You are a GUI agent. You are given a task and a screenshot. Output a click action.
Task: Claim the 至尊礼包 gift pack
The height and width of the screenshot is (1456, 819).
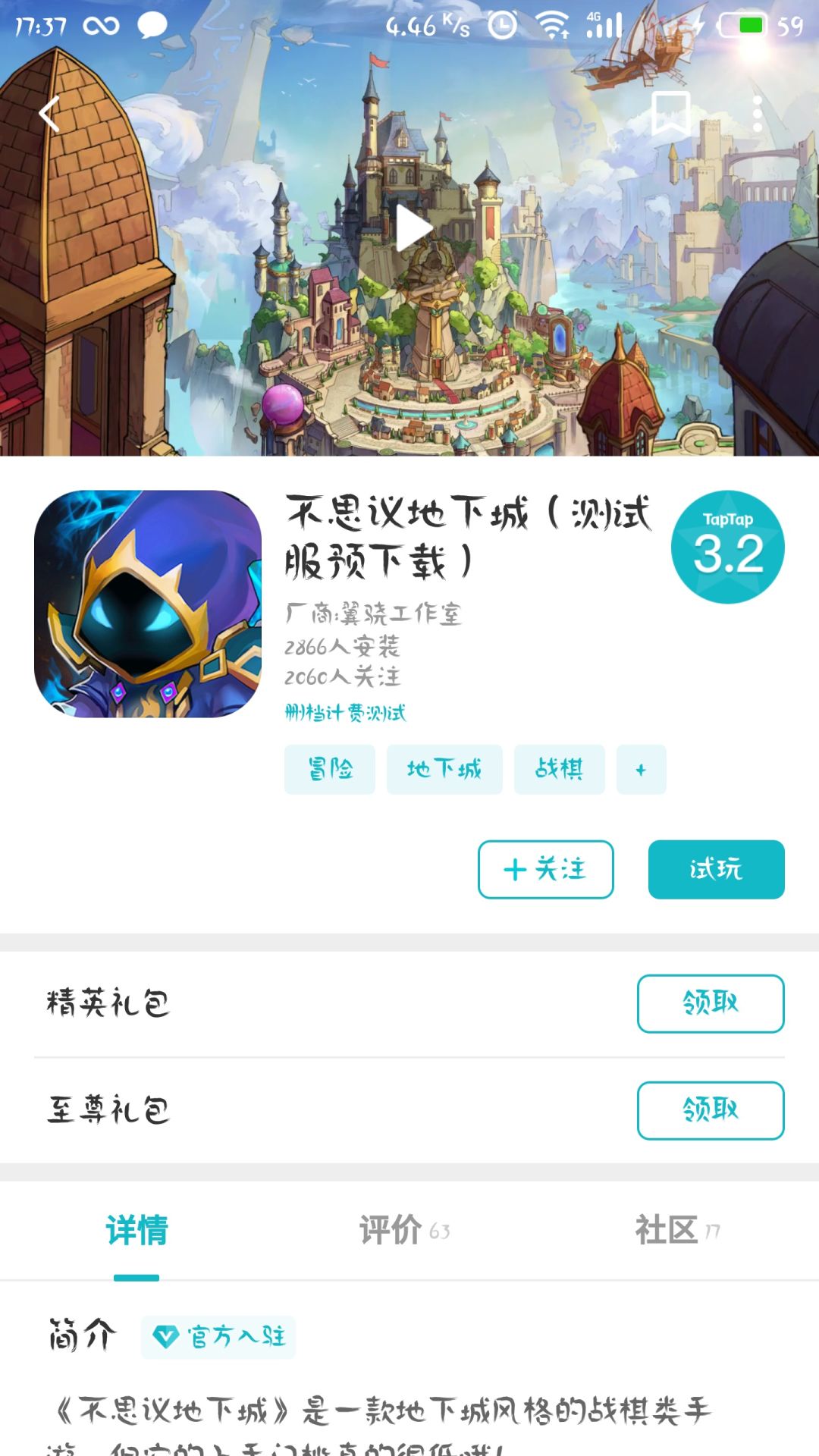pyautogui.click(x=711, y=1110)
